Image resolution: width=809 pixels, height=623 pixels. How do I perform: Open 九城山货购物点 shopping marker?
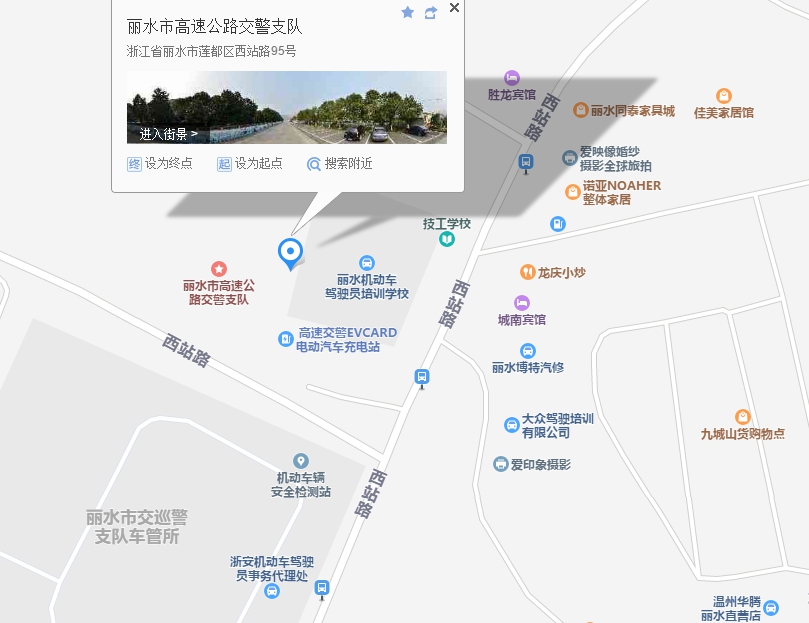coord(742,416)
